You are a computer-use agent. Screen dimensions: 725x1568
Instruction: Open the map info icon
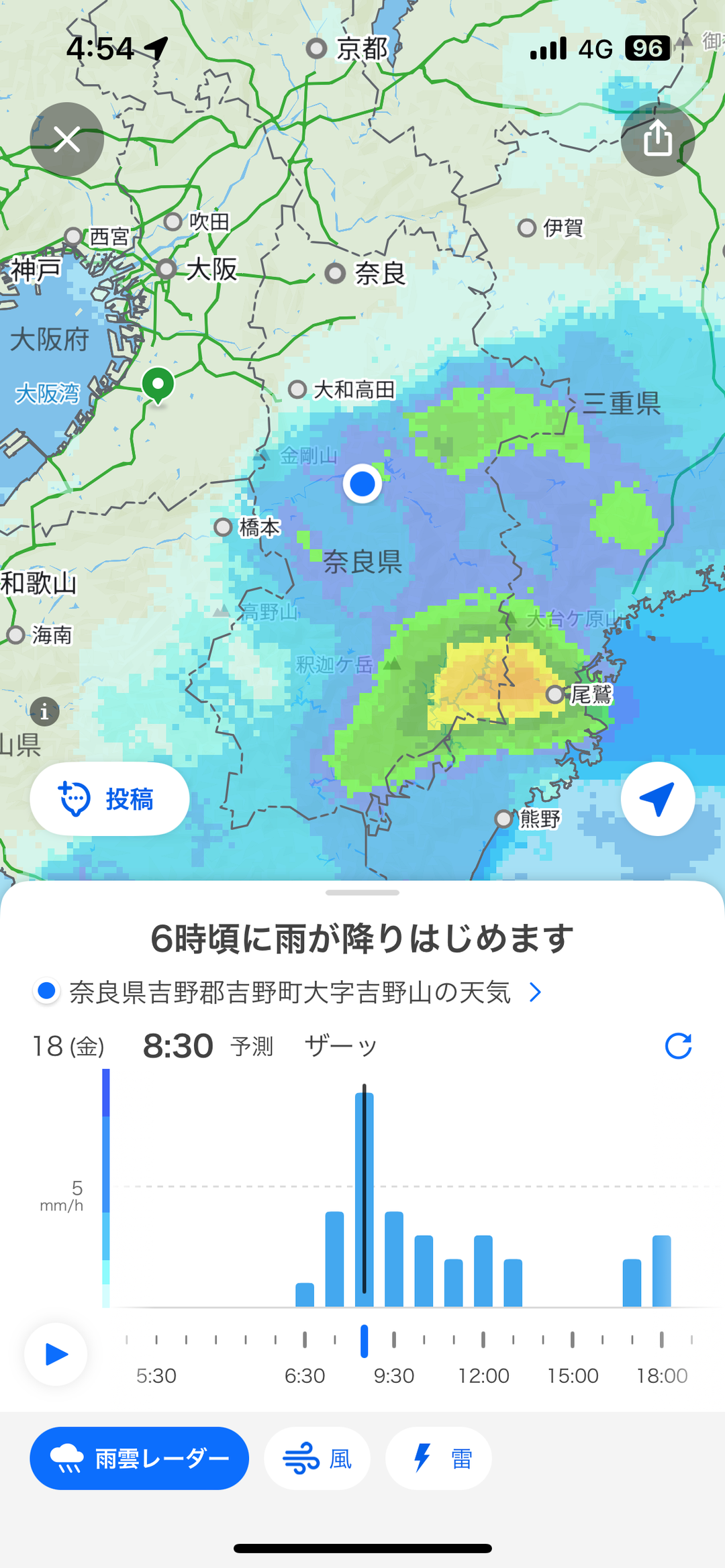point(44,711)
